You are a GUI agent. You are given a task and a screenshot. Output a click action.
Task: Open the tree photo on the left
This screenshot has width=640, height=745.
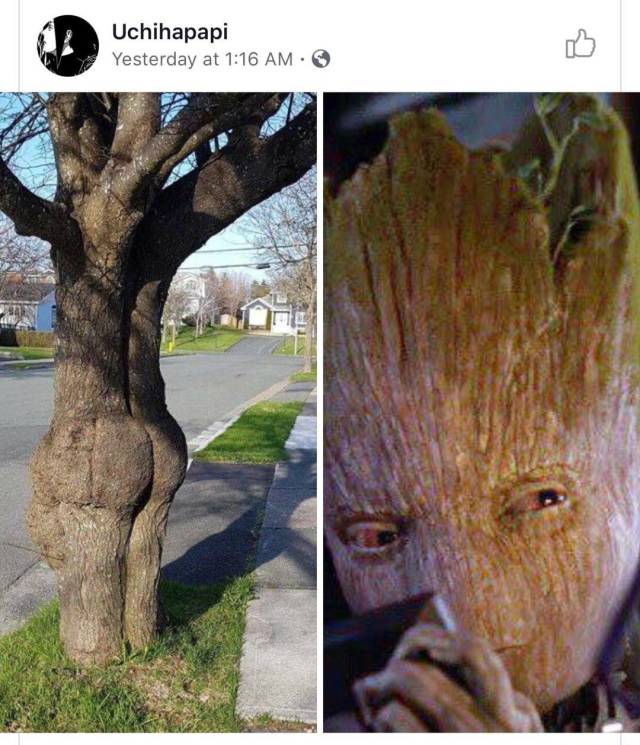pyautogui.click(x=158, y=412)
